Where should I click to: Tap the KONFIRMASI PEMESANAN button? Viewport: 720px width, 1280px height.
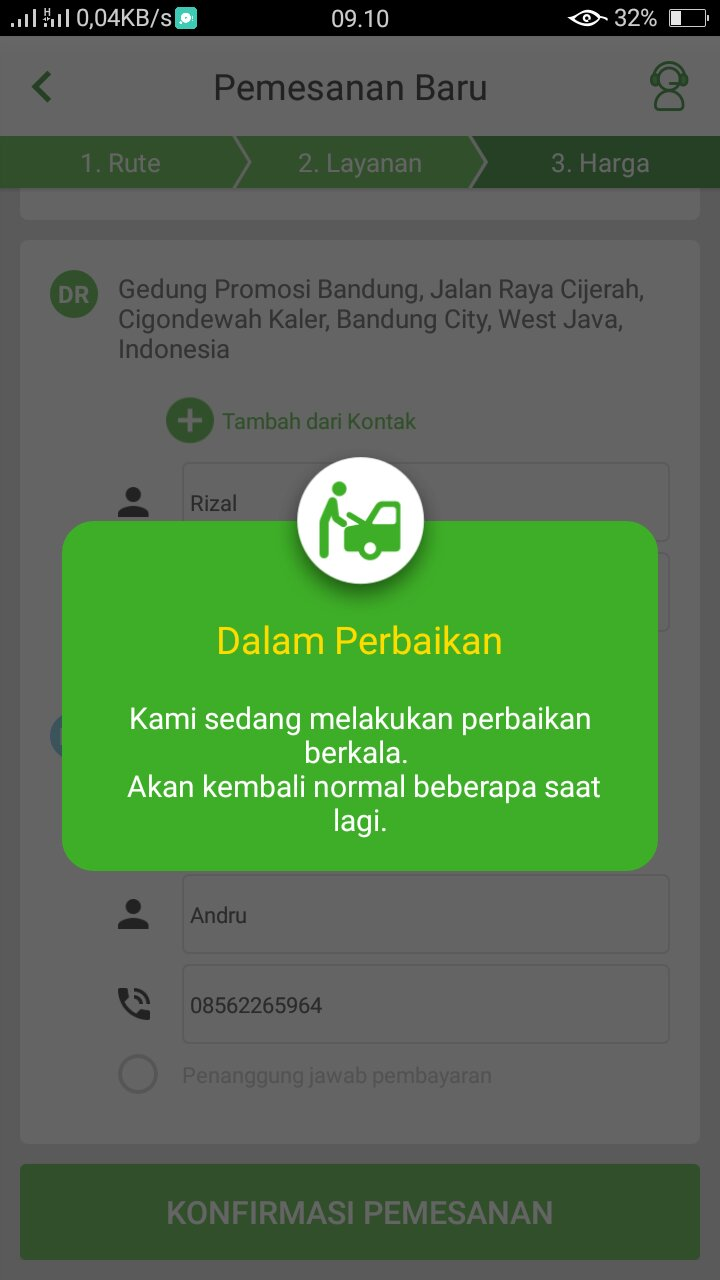(360, 1212)
